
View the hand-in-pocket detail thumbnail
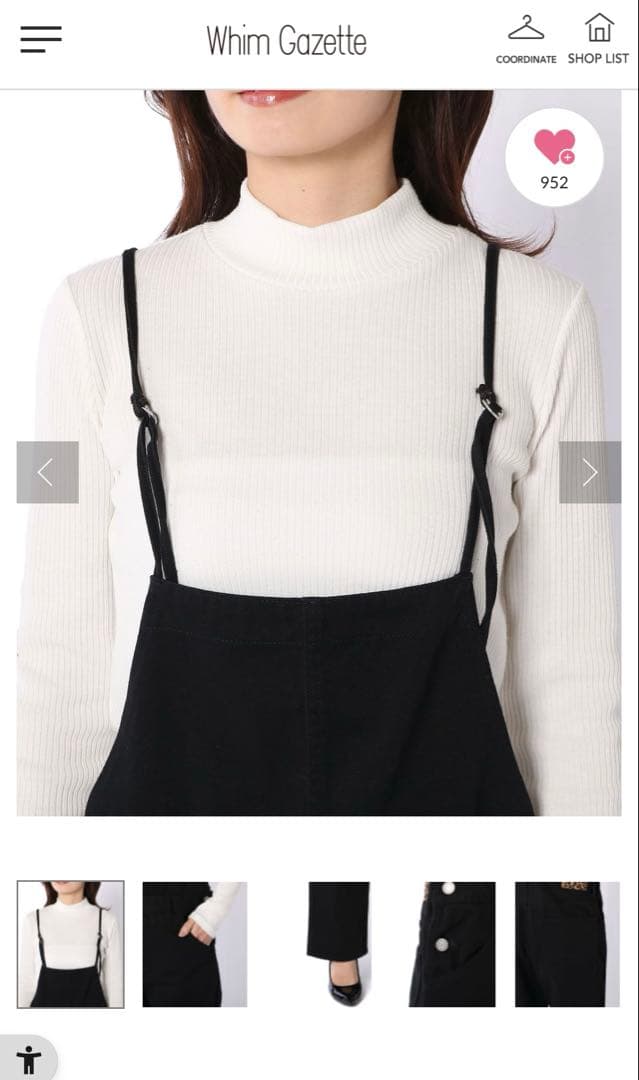pos(194,944)
